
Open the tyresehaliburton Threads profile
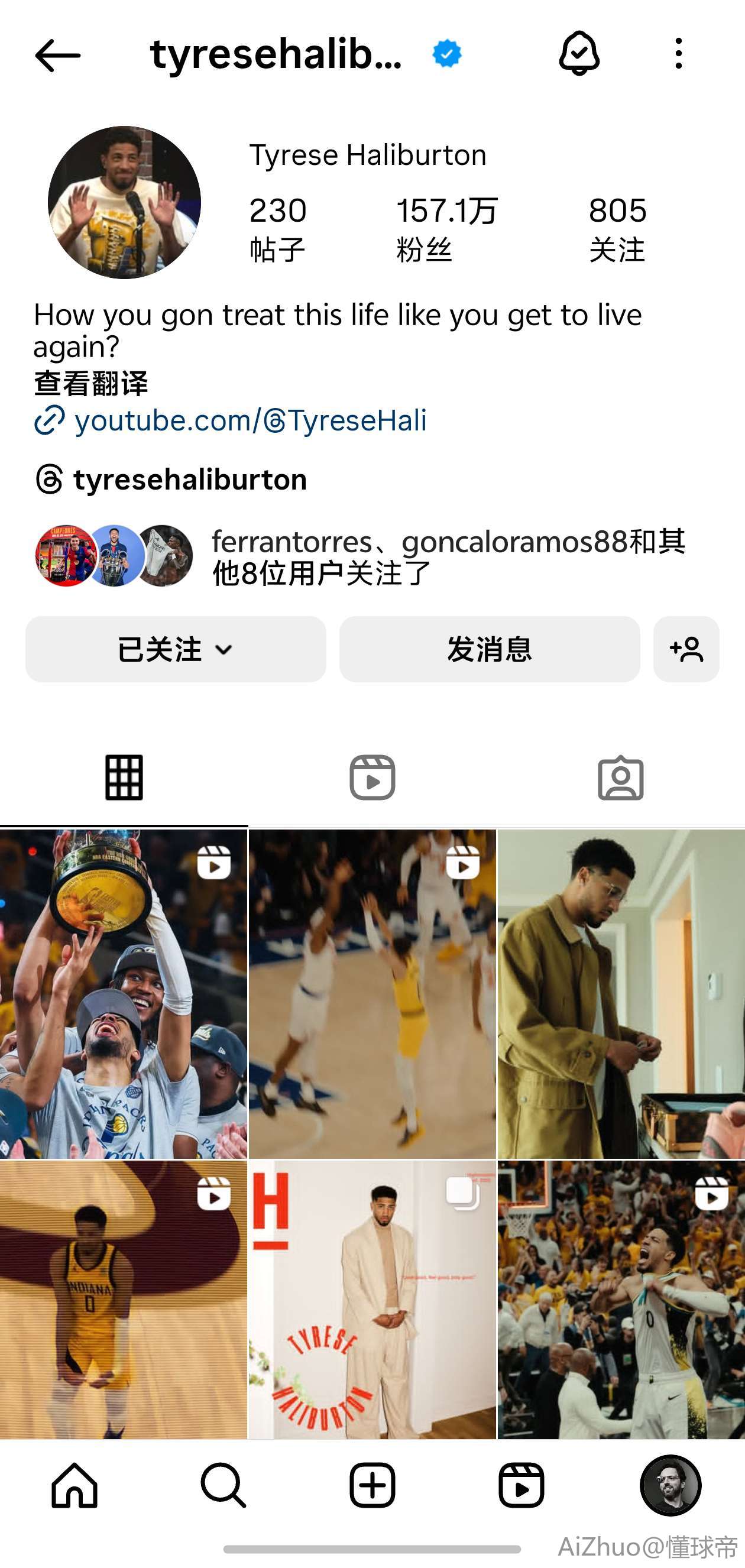(189, 480)
